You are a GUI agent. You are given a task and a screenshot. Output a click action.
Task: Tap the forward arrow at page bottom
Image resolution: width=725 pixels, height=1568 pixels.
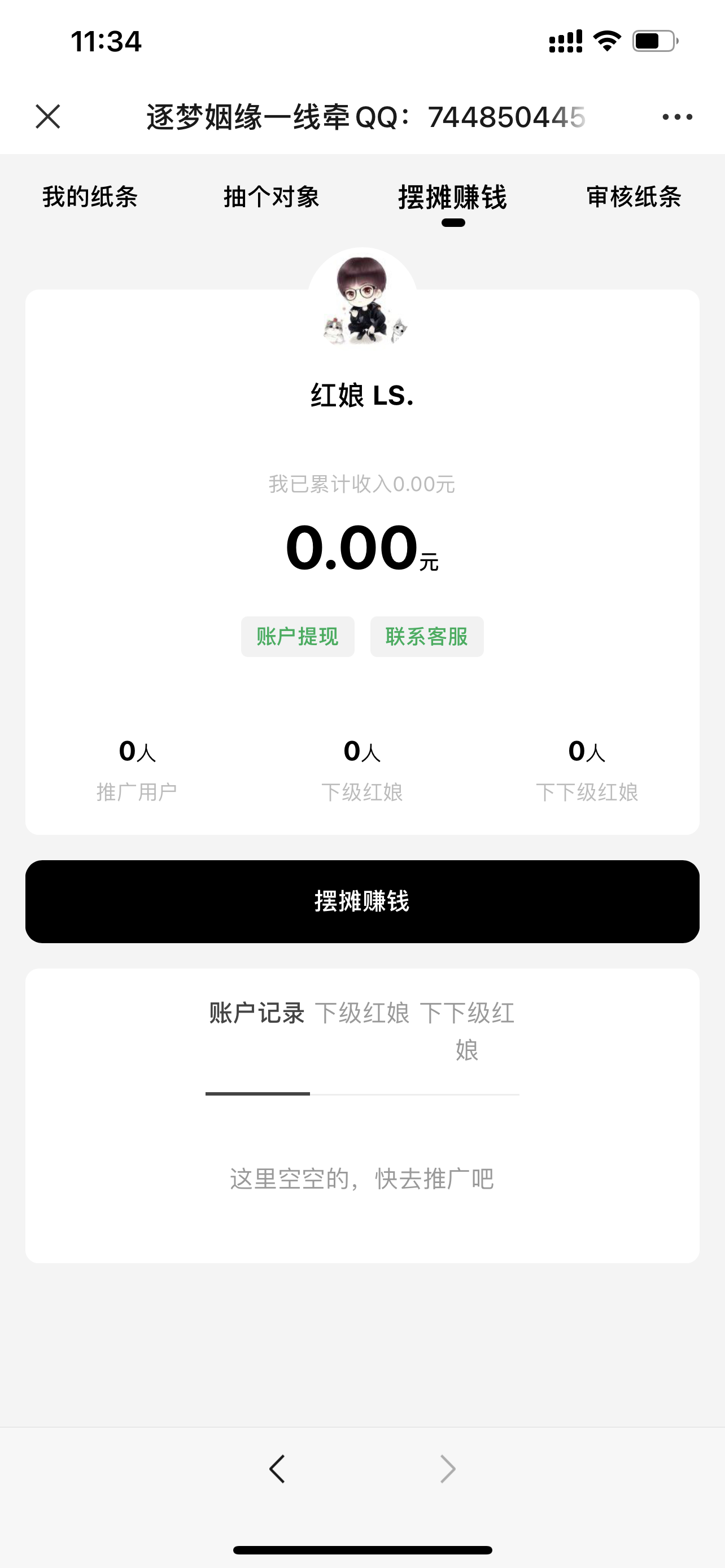[447, 1468]
